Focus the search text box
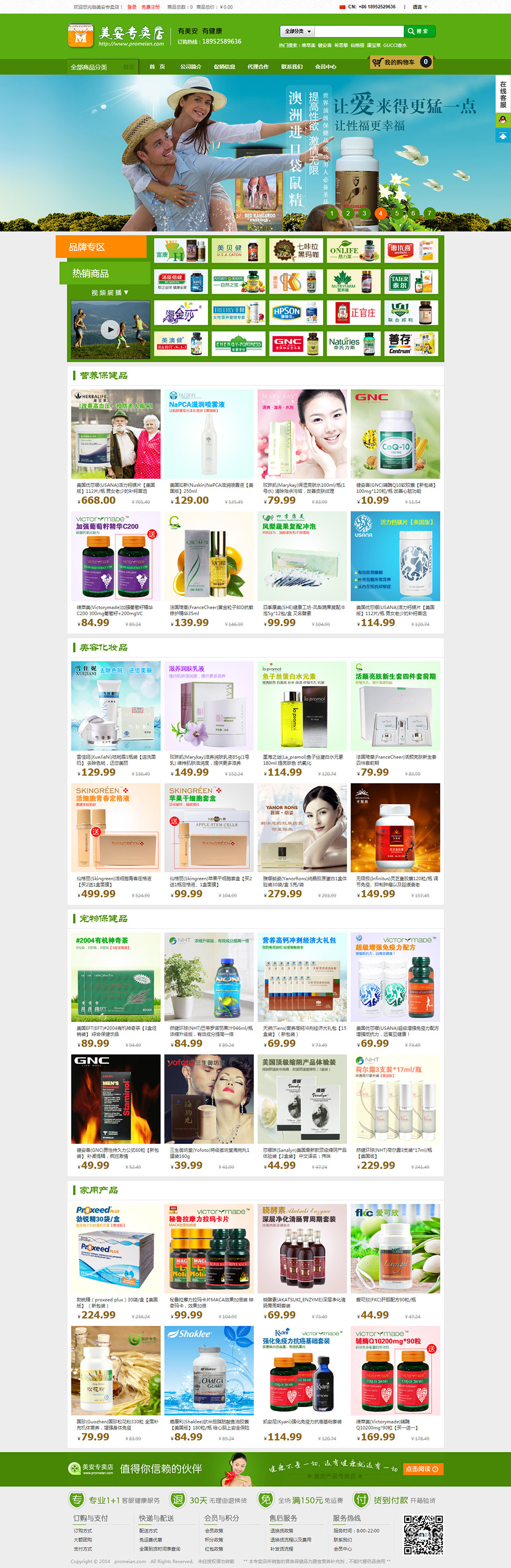511x1568 pixels. 359,31
